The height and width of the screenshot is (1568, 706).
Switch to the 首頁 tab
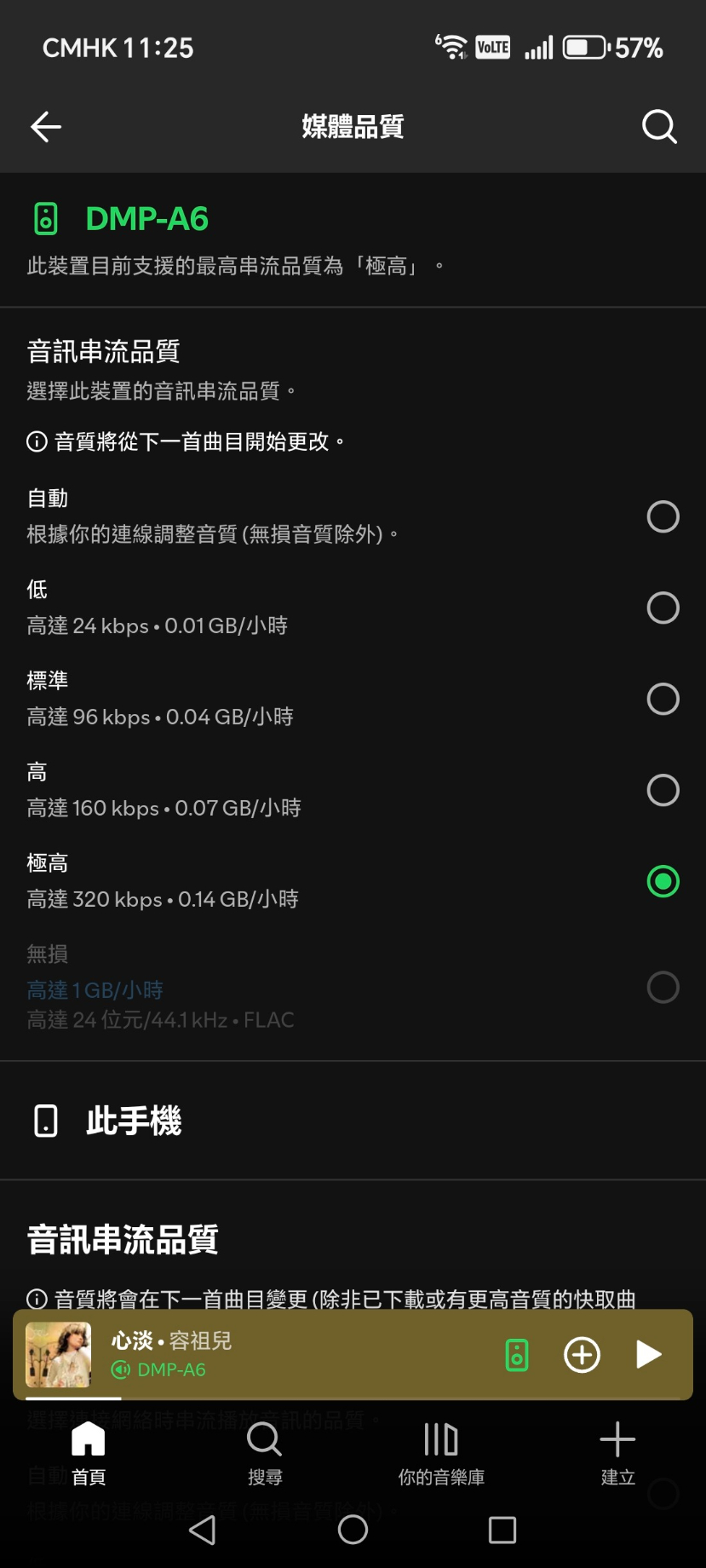click(89, 1454)
